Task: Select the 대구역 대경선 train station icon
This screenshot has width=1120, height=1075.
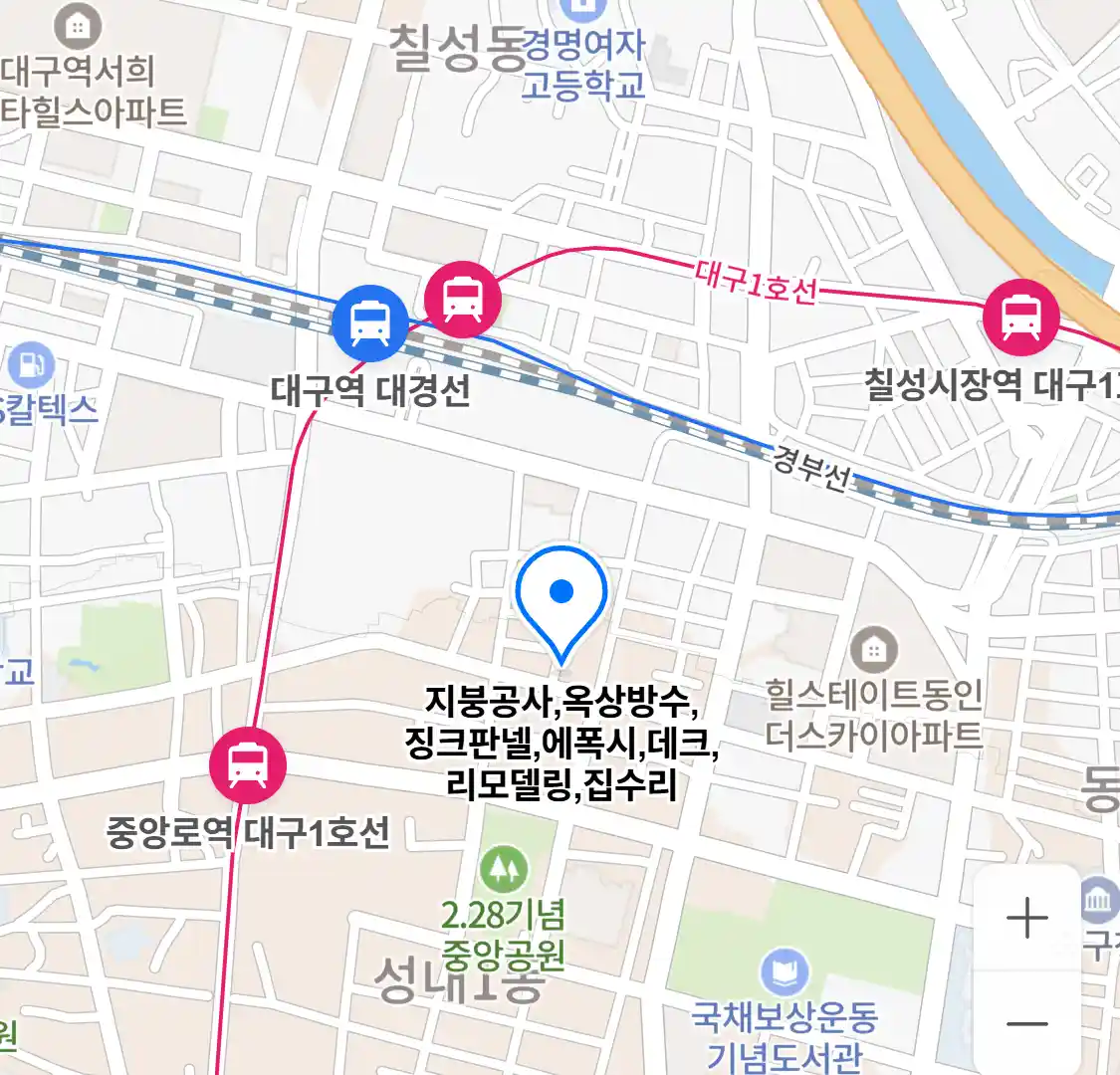Action: [370, 322]
